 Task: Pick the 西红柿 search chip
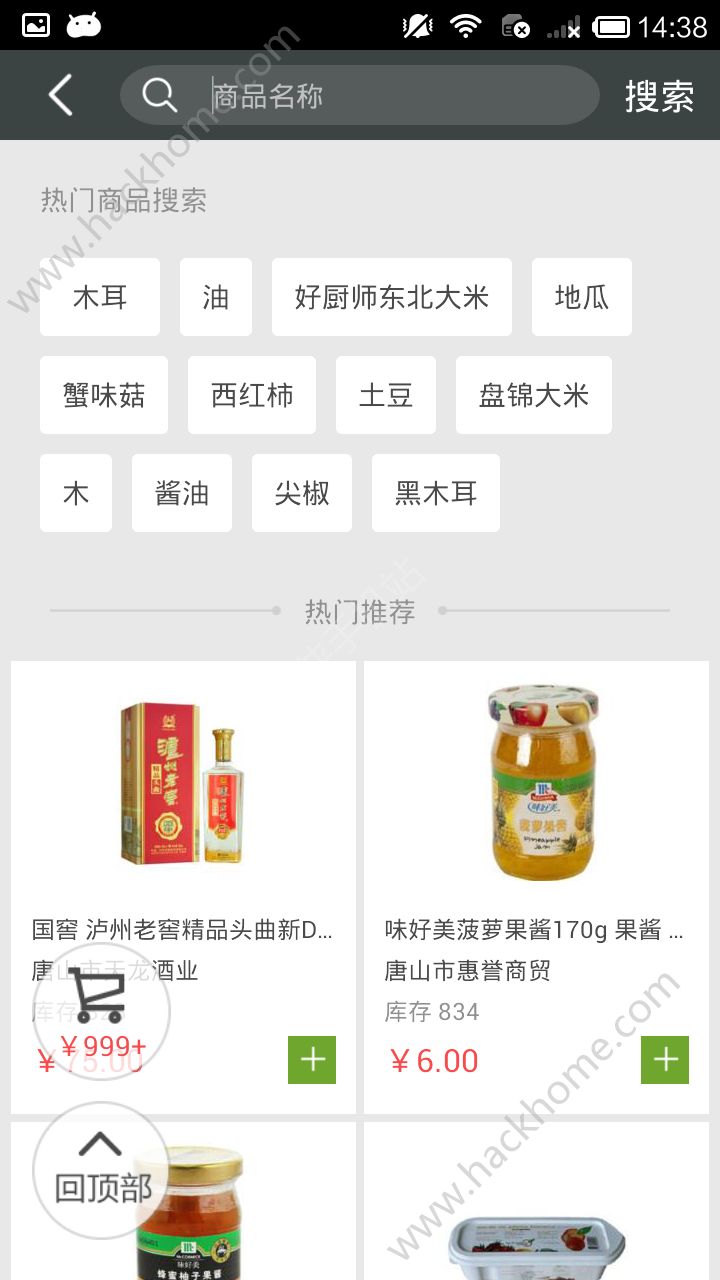252,395
